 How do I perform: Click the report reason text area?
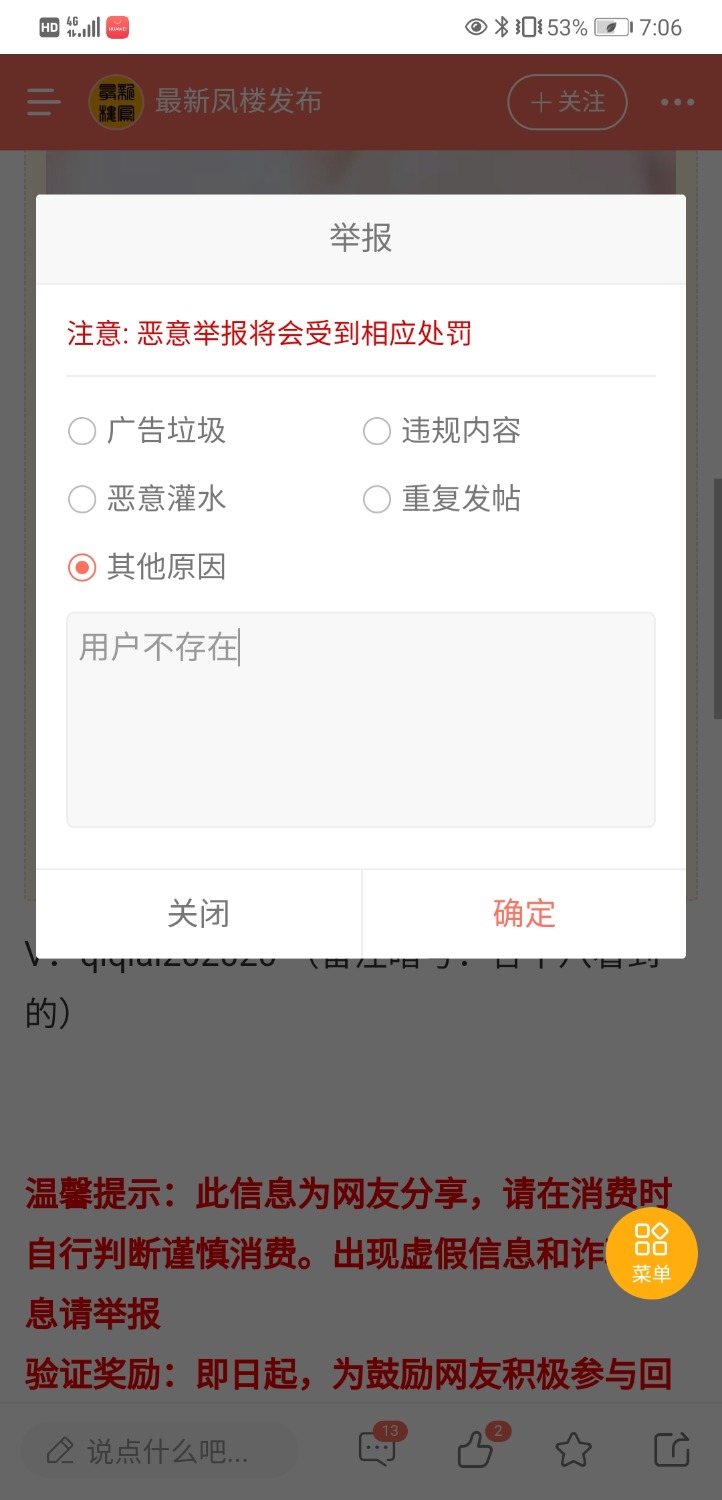[x=360, y=720]
